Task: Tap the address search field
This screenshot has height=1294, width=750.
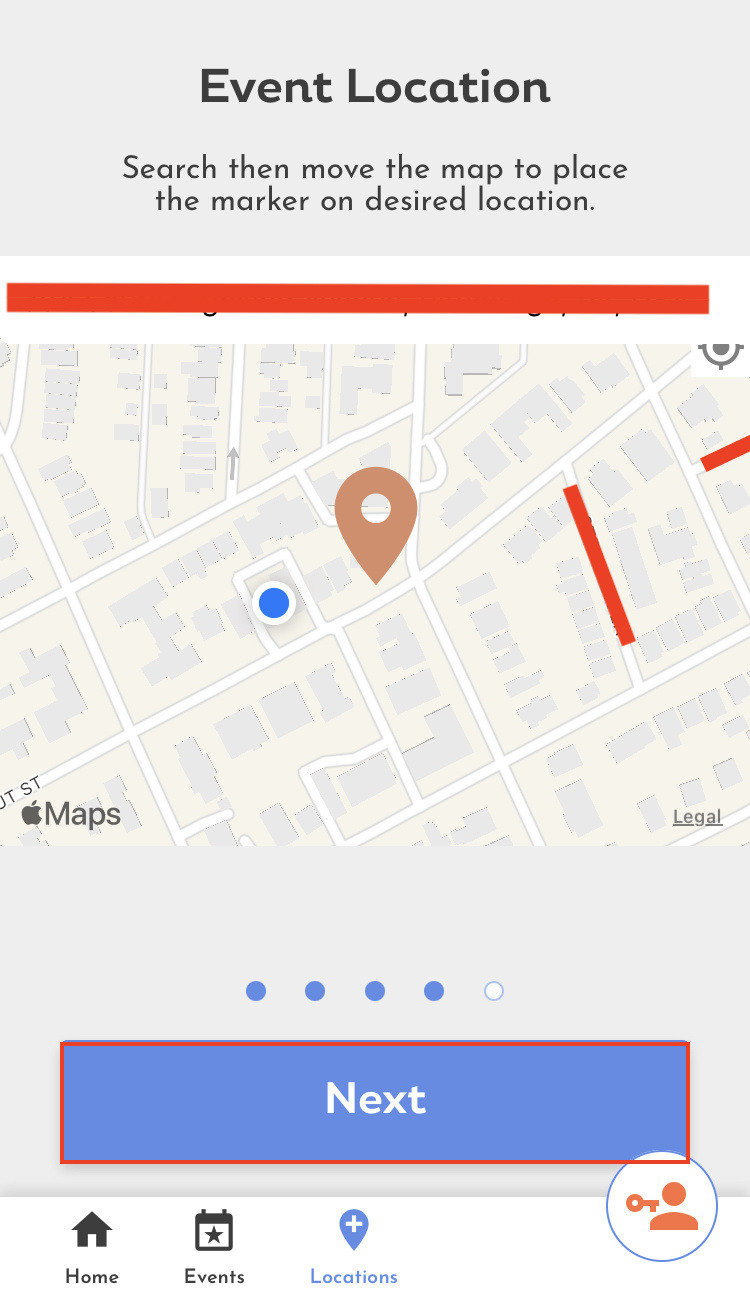Action: [360, 300]
